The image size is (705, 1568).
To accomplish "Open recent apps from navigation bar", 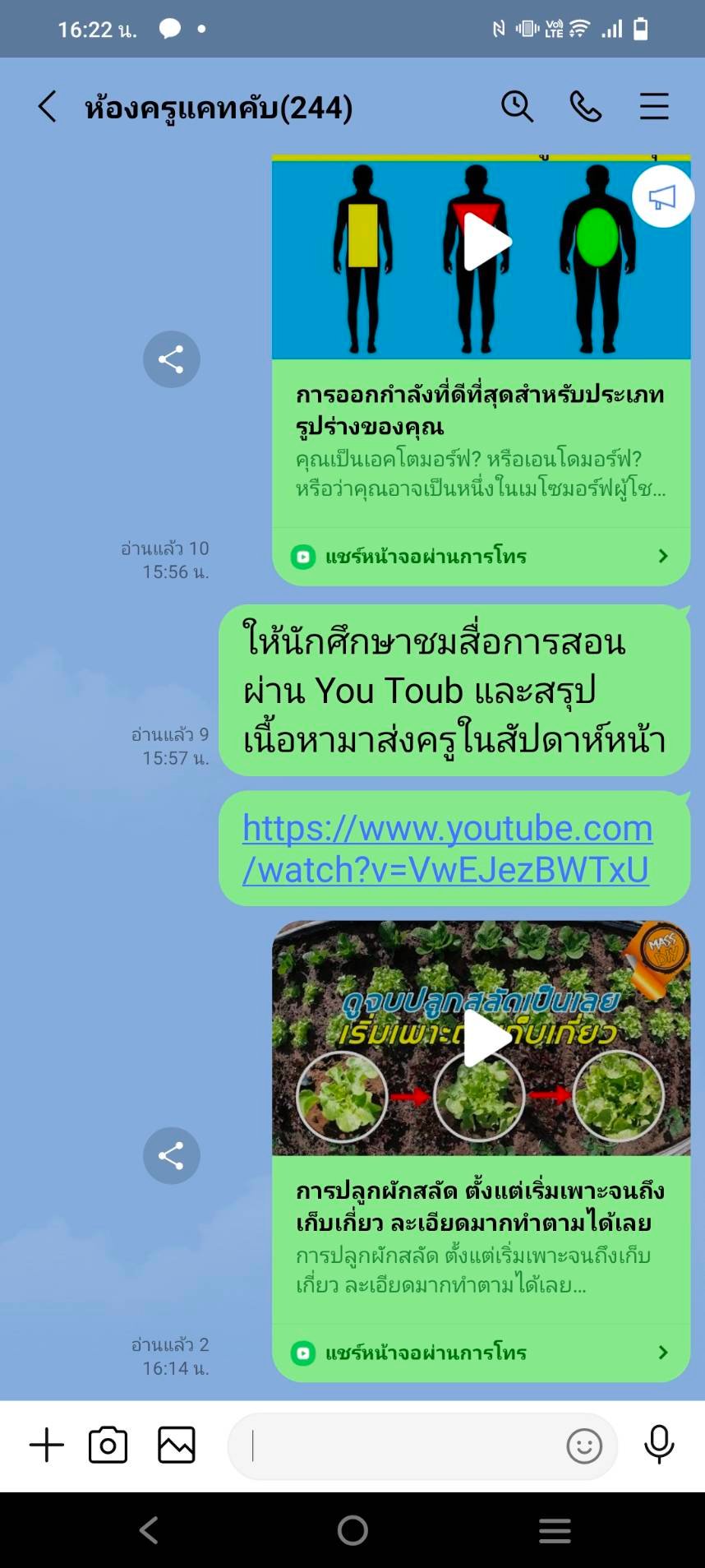I will point(555,1530).
